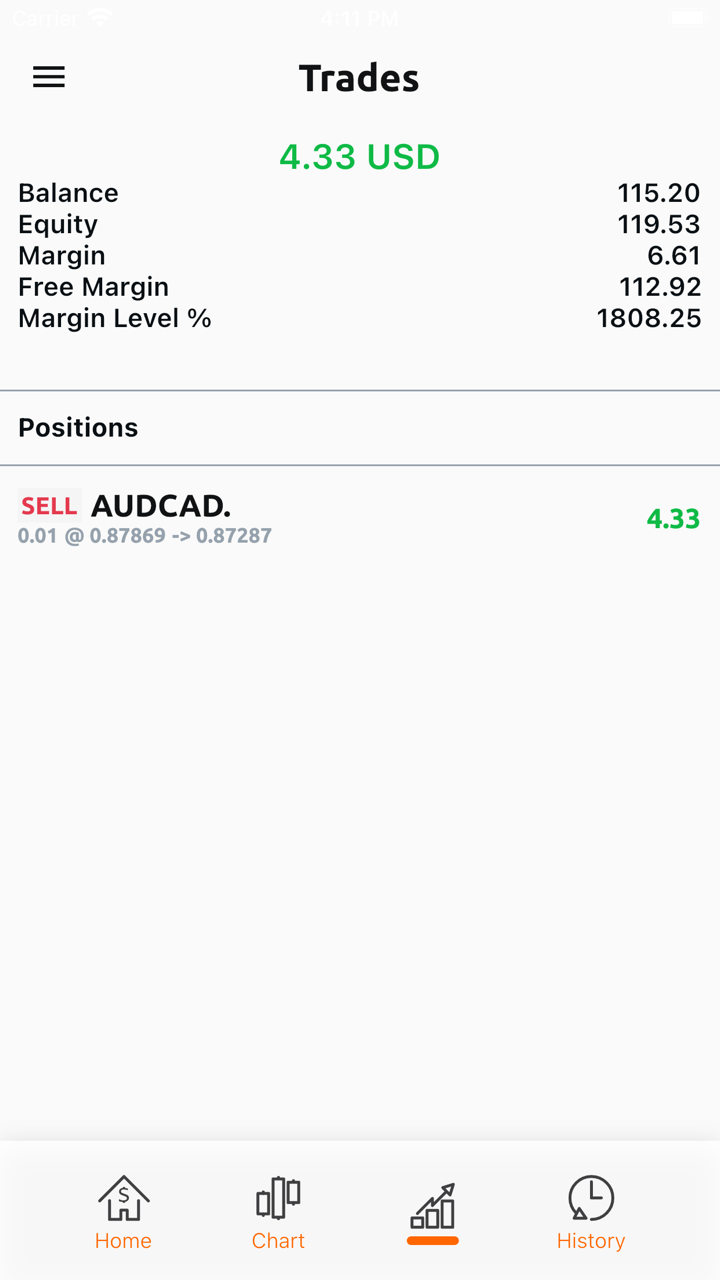Go to the Chart tab
720x1280 pixels.
tap(278, 1212)
